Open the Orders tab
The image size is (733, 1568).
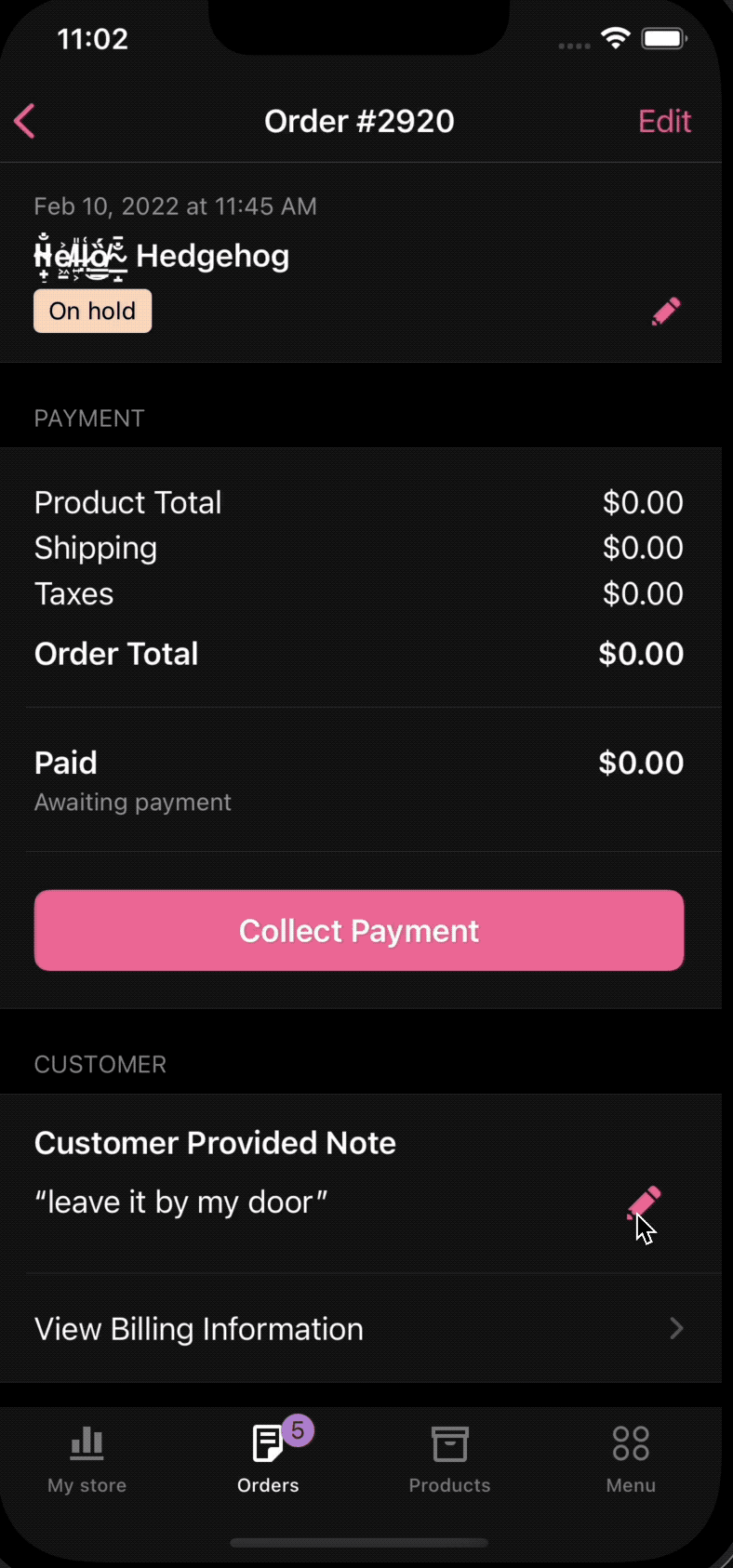[269, 1458]
